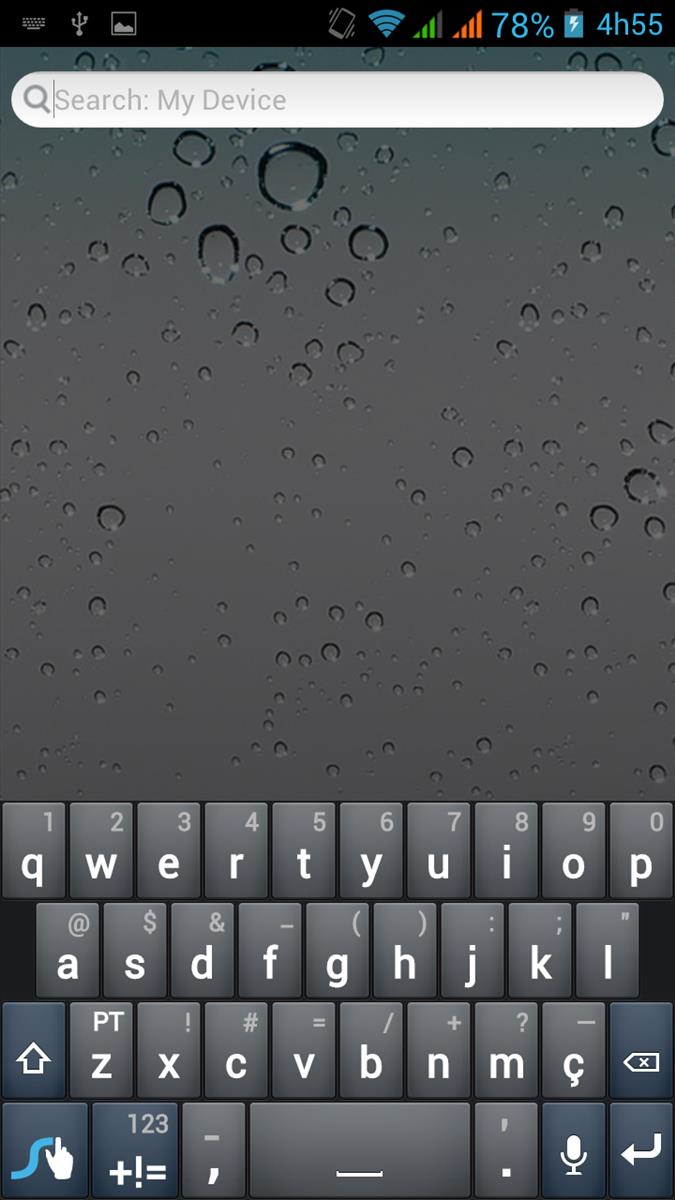Tap the return key to submit search
Screen dimensions: 675x1200
pyautogui.click(x=641, y=1151)
